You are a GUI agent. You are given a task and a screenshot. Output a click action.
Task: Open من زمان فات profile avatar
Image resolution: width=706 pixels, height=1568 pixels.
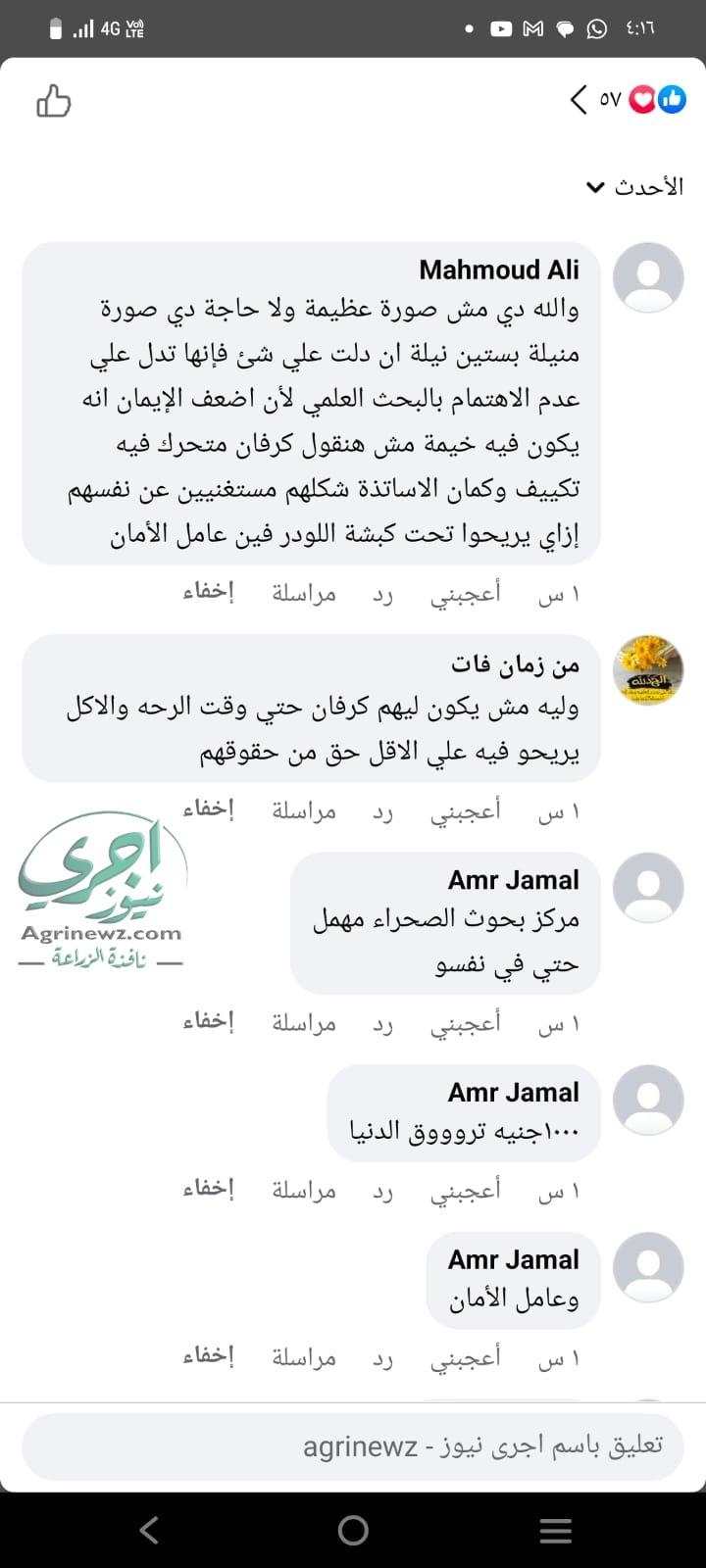[647, 670]
